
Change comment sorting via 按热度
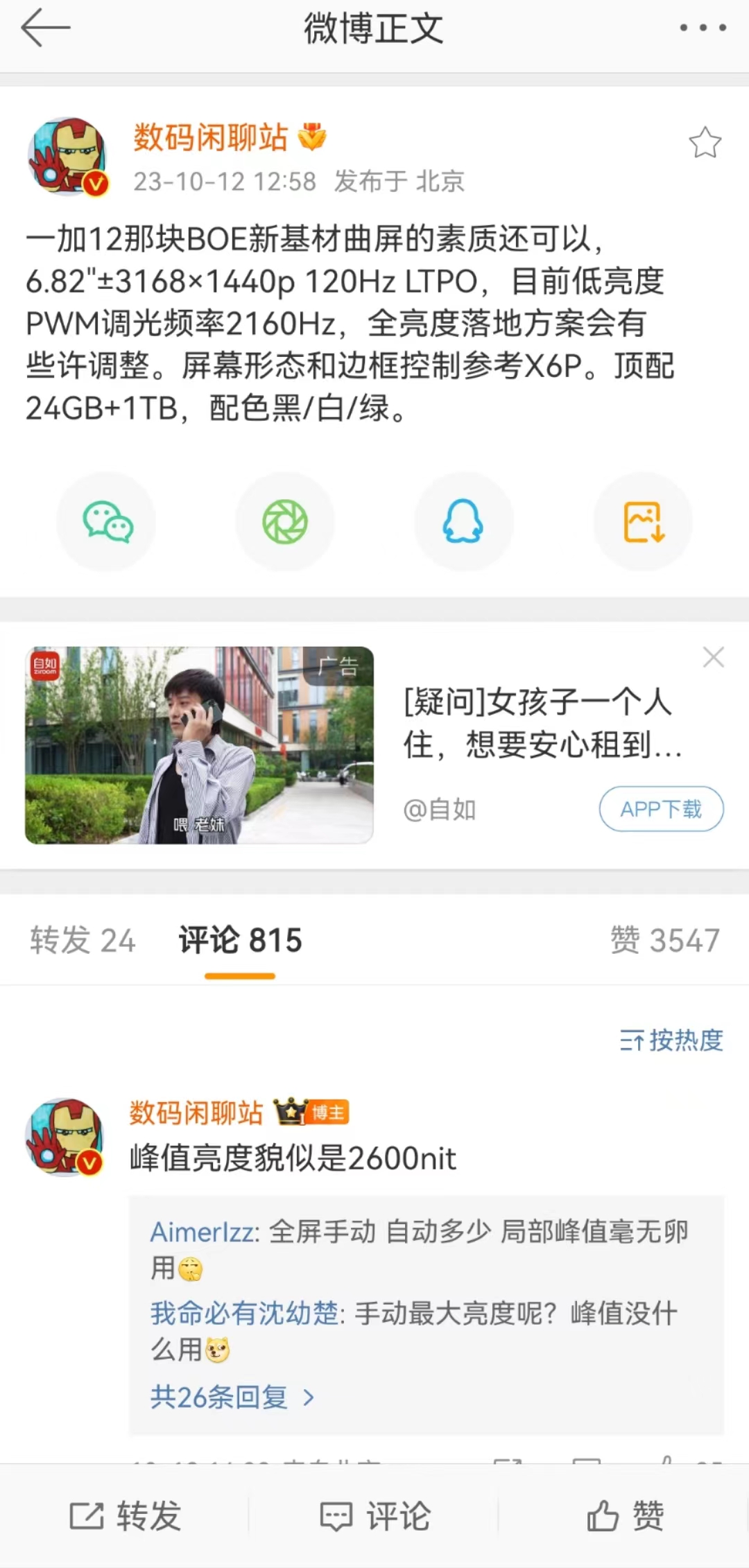pyautogui.click(x=671, y=1040)
